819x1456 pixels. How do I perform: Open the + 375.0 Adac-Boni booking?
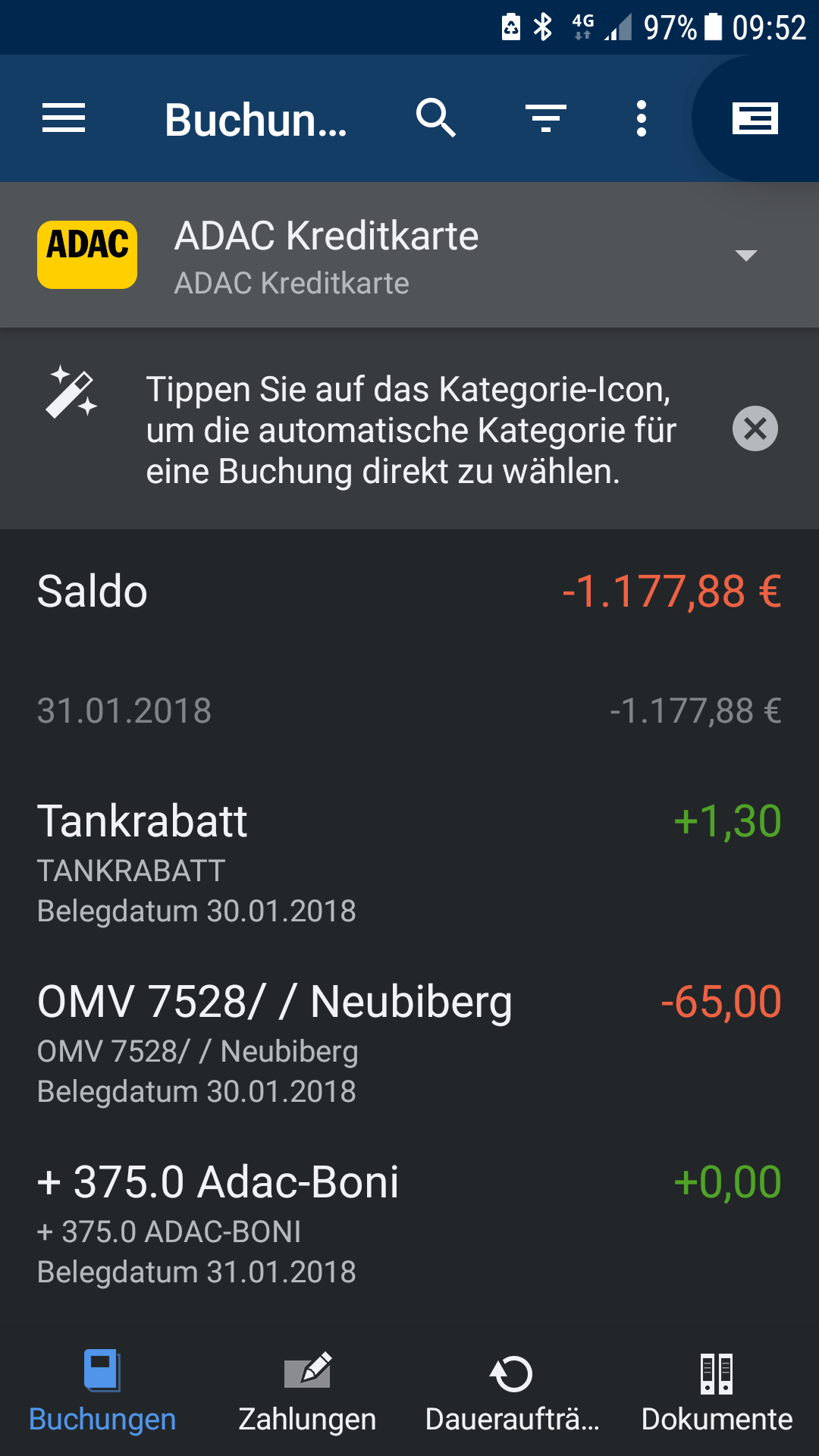tap(409, 1225)
